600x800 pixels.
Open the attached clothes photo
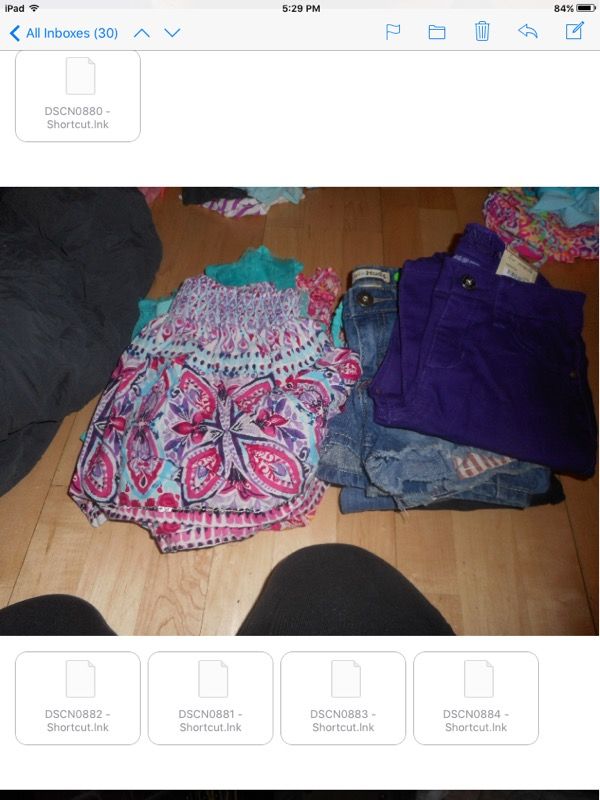[x=300, y=410]
